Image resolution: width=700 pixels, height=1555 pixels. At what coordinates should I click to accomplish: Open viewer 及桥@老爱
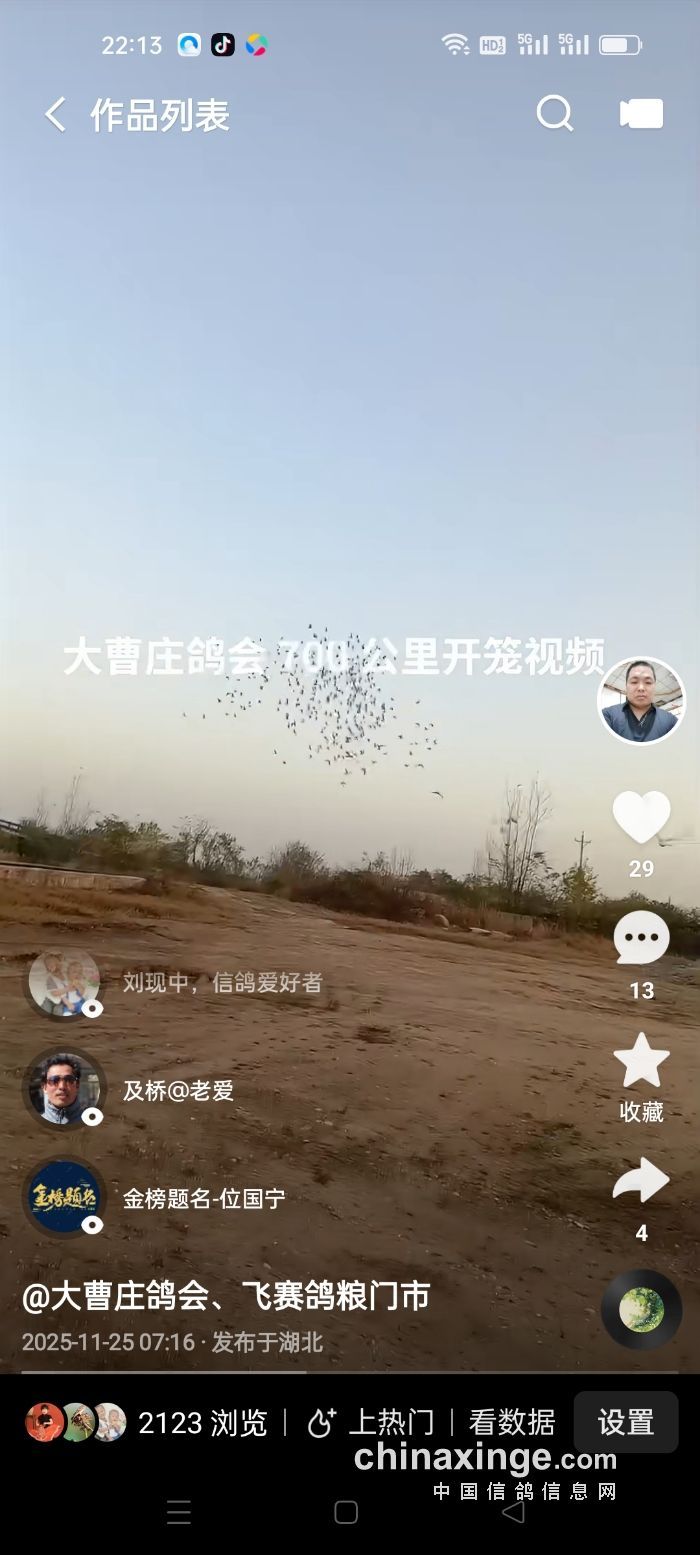(x=65, y=1090)
